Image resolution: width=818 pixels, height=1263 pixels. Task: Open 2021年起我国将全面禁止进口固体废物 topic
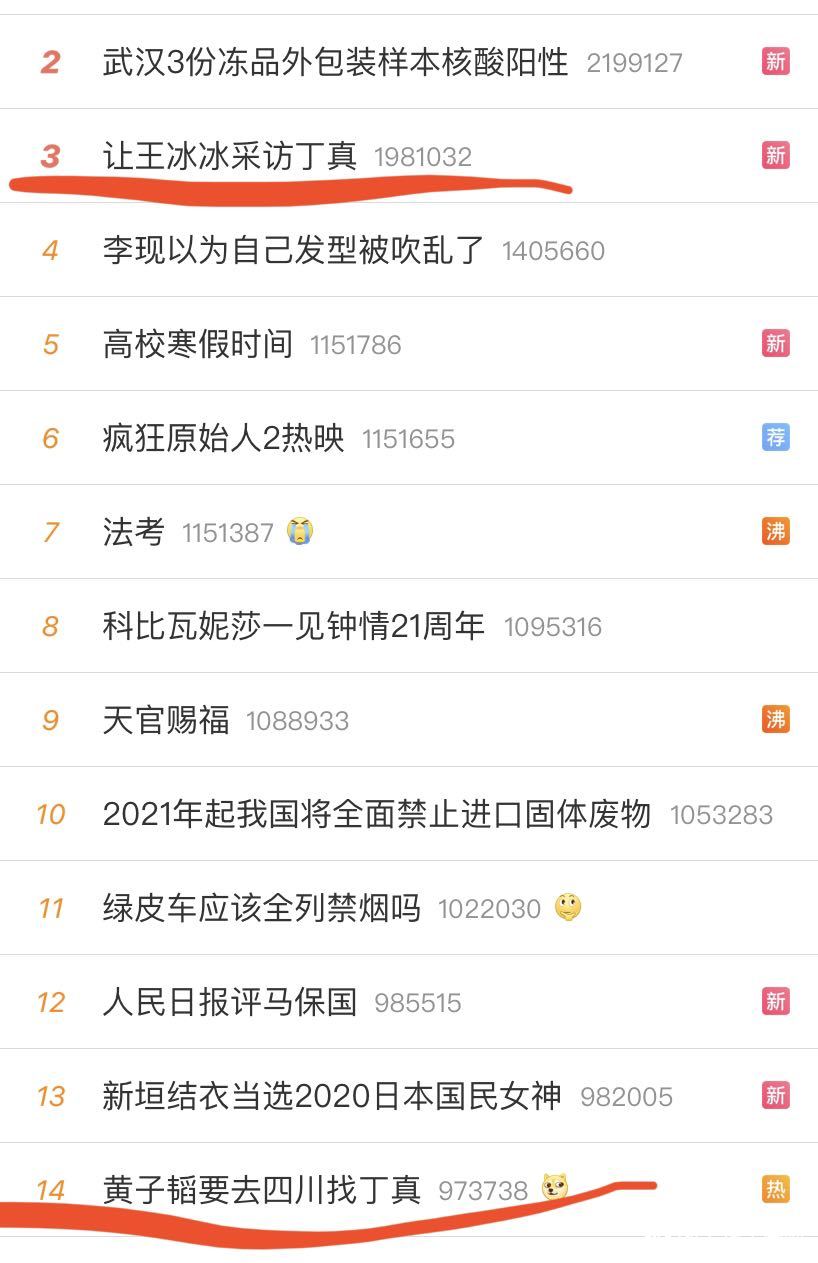click(x=376, y=814)
